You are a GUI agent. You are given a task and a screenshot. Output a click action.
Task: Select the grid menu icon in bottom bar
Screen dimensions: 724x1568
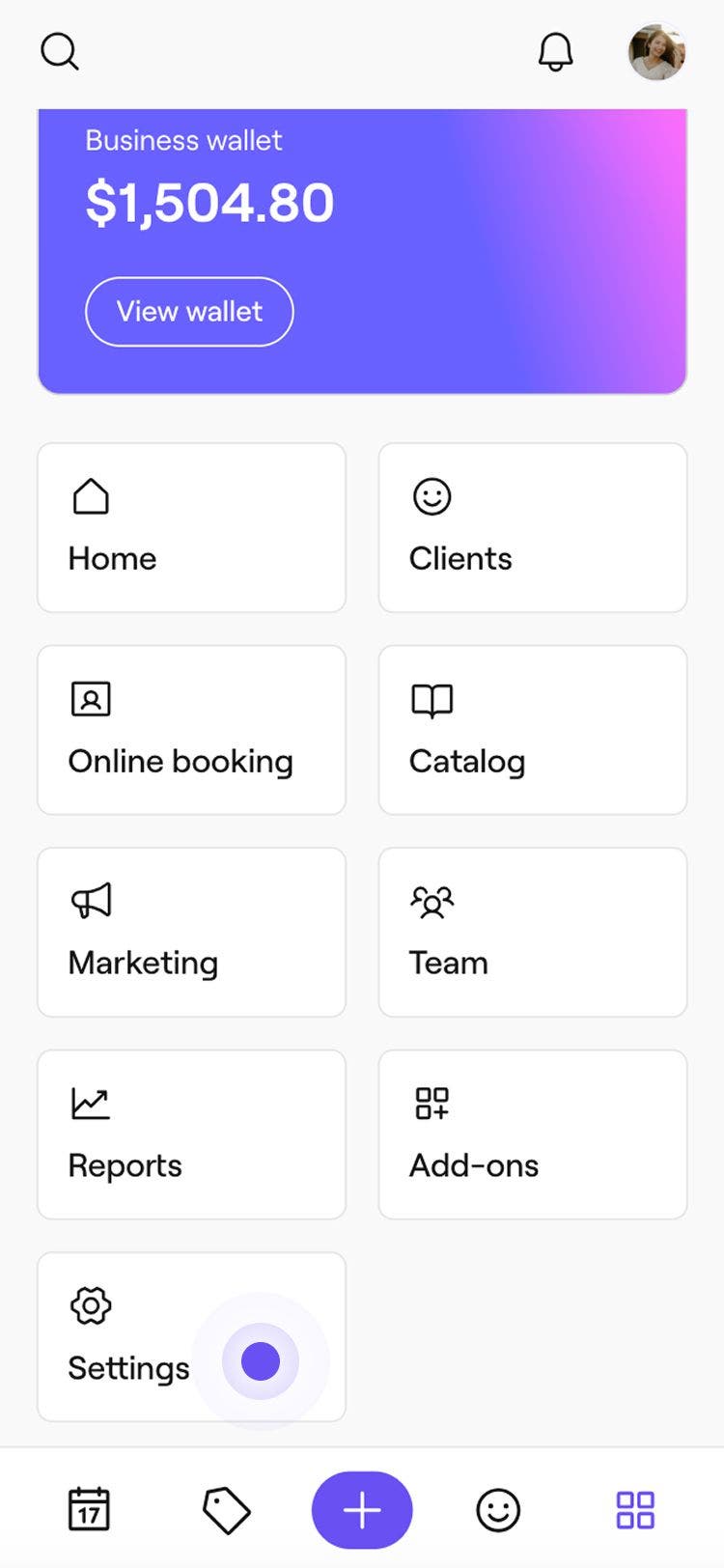634,1509
